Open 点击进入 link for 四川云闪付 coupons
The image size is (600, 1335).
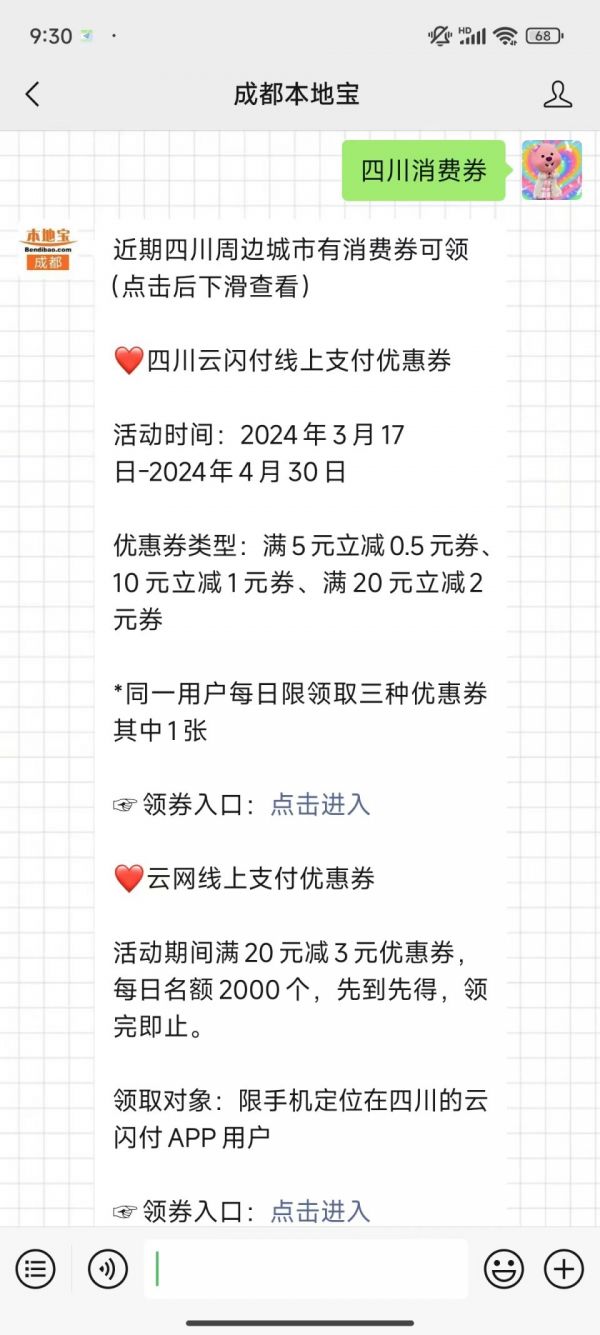coord(320,804)
